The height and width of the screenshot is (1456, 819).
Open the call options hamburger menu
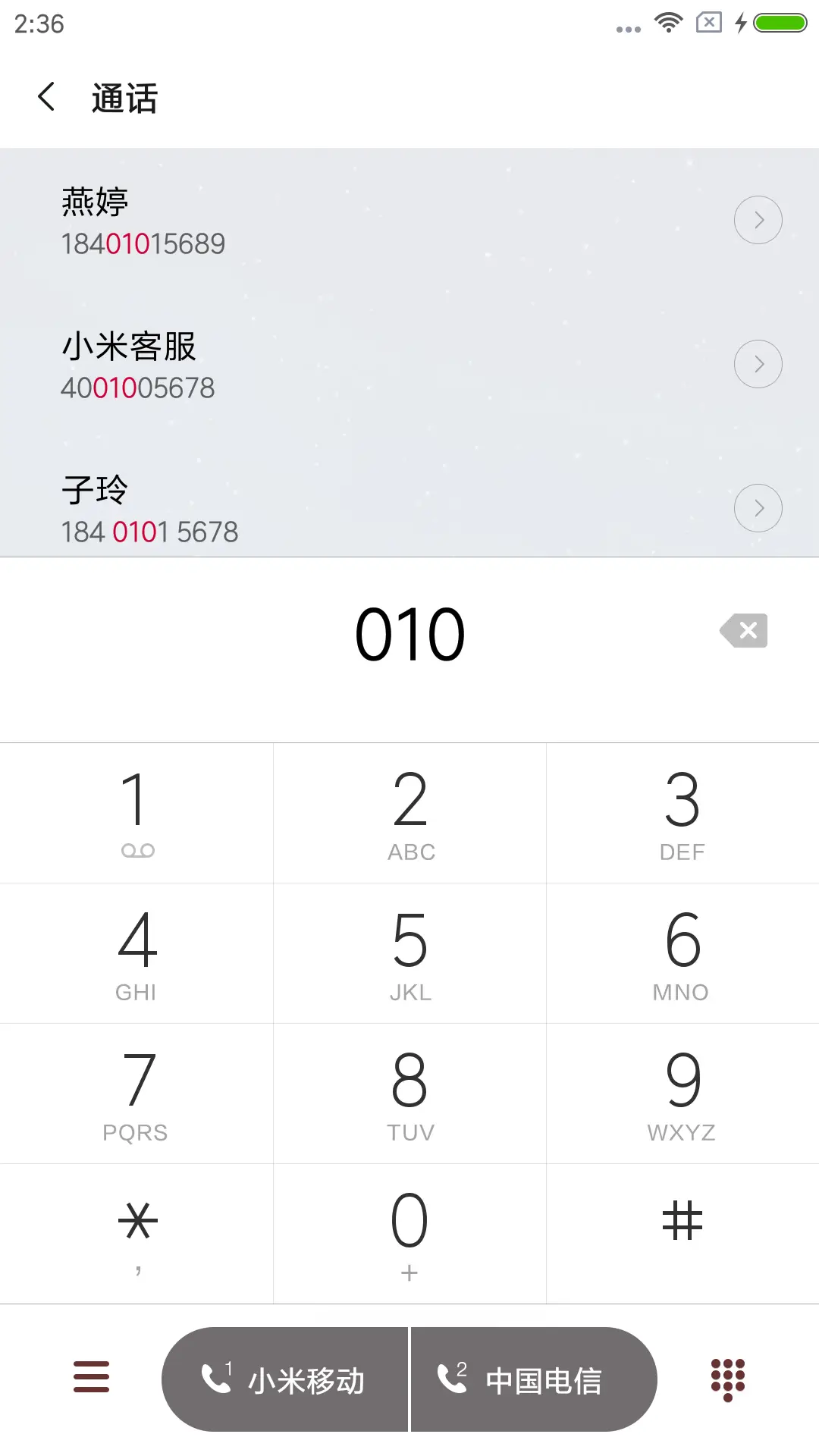pos(91,1377)
